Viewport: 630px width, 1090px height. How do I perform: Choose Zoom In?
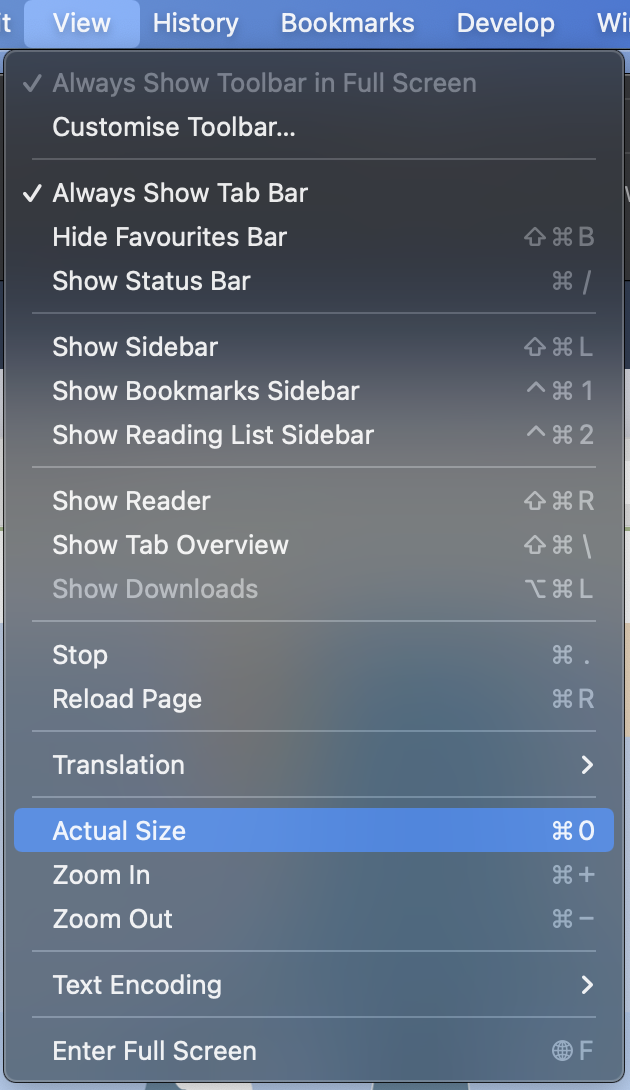[x=314, y=875]
